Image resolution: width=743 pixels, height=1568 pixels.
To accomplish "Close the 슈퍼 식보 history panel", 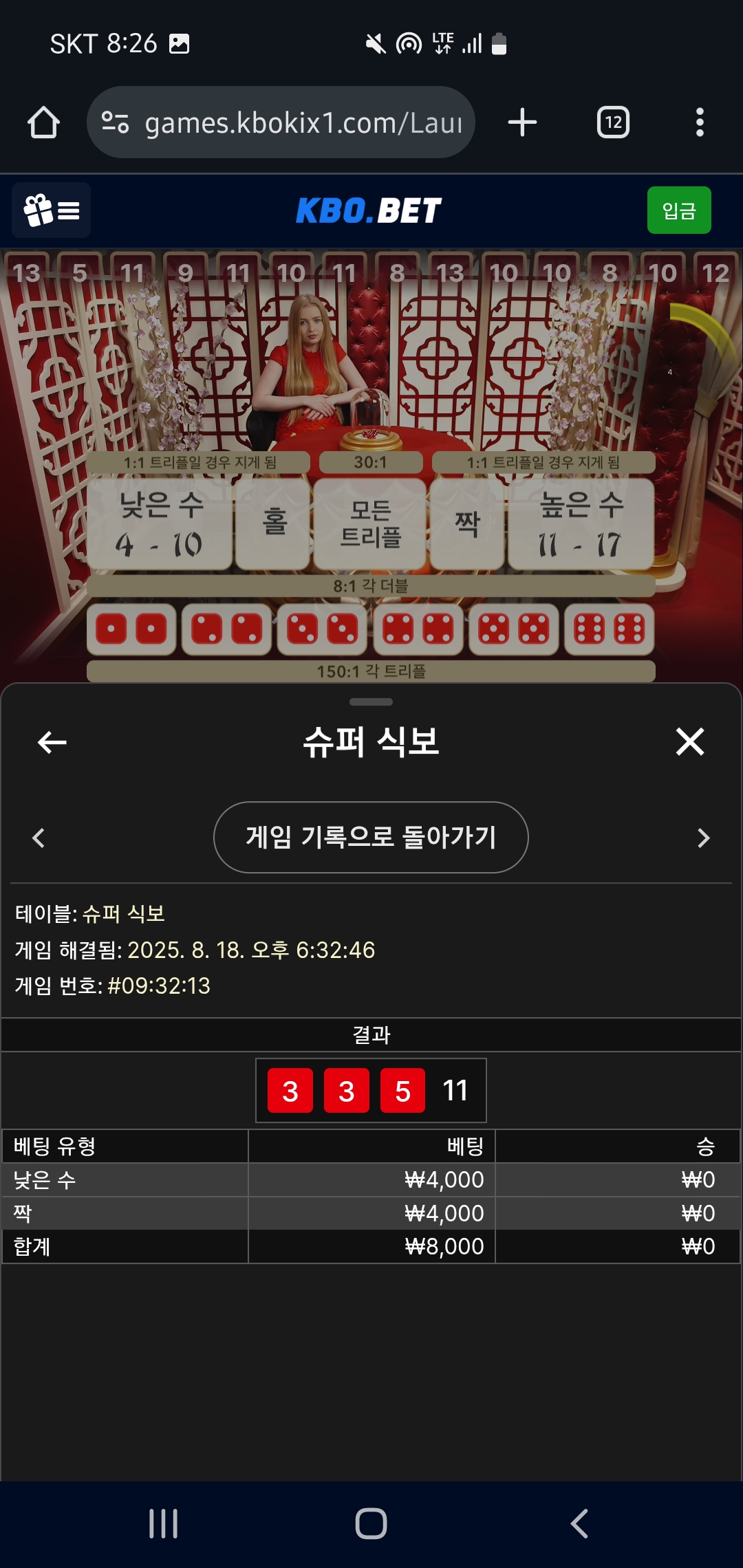I will (x=689, y=742).
